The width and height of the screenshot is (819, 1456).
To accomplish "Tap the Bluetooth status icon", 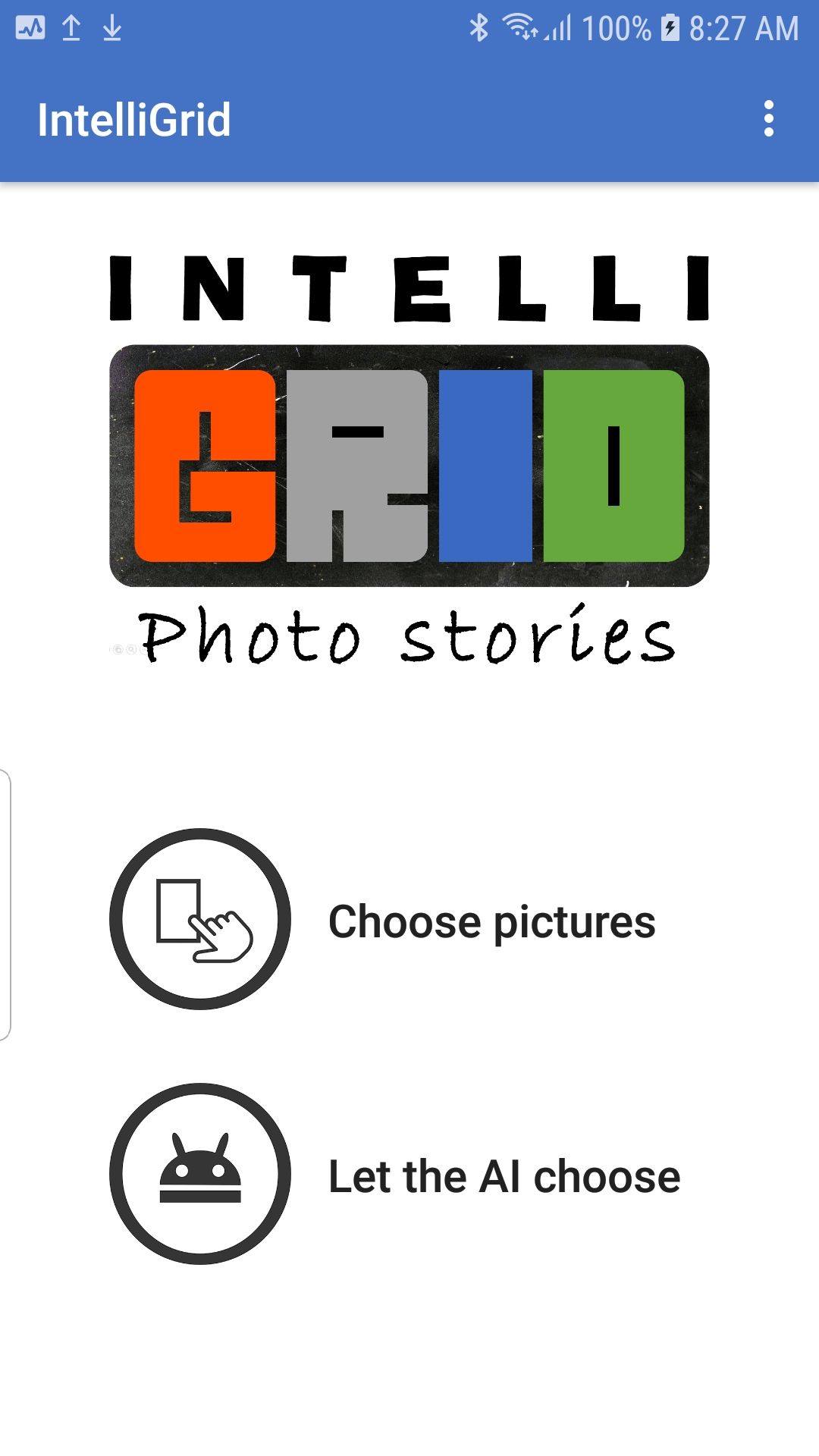I will (479, 27).
